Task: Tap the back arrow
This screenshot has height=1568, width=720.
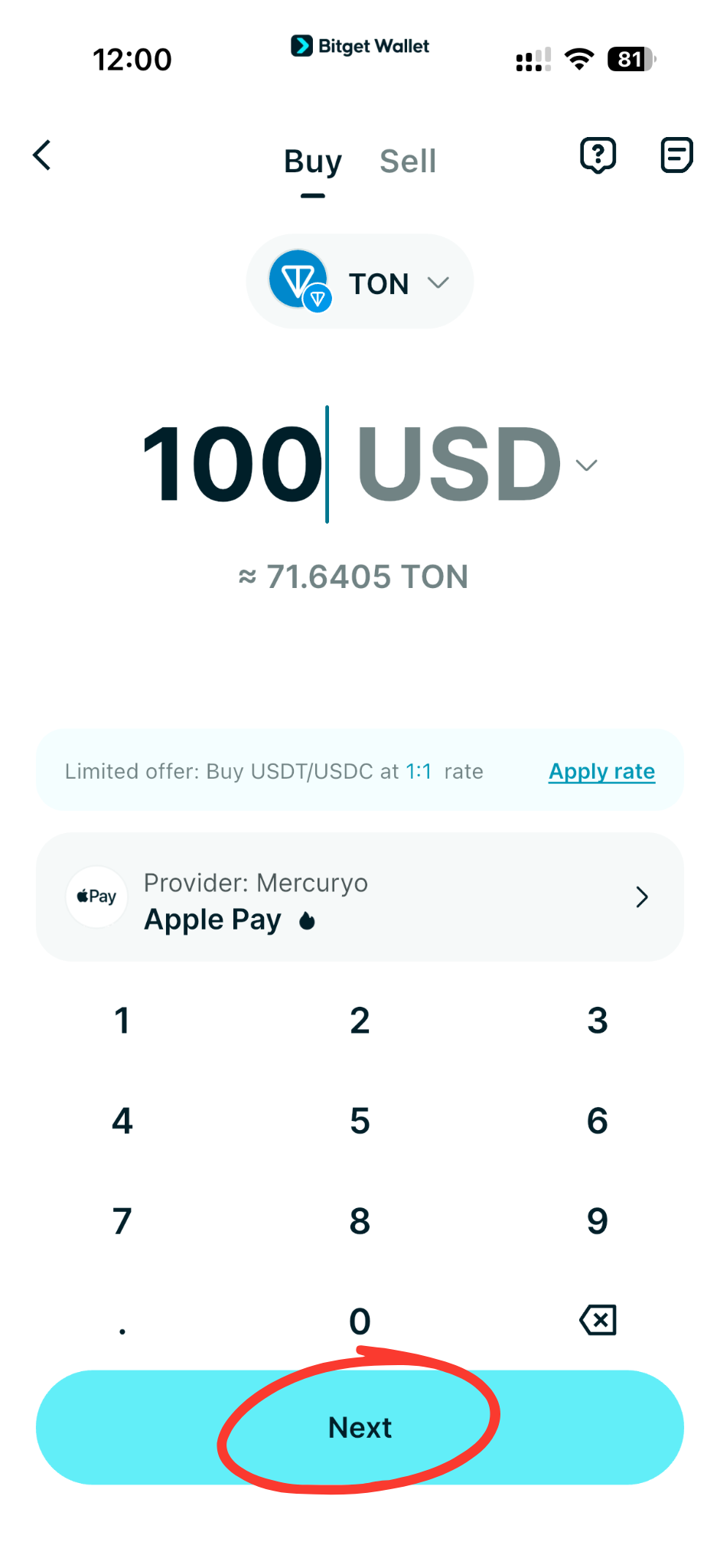Action: tap(42, 155)
